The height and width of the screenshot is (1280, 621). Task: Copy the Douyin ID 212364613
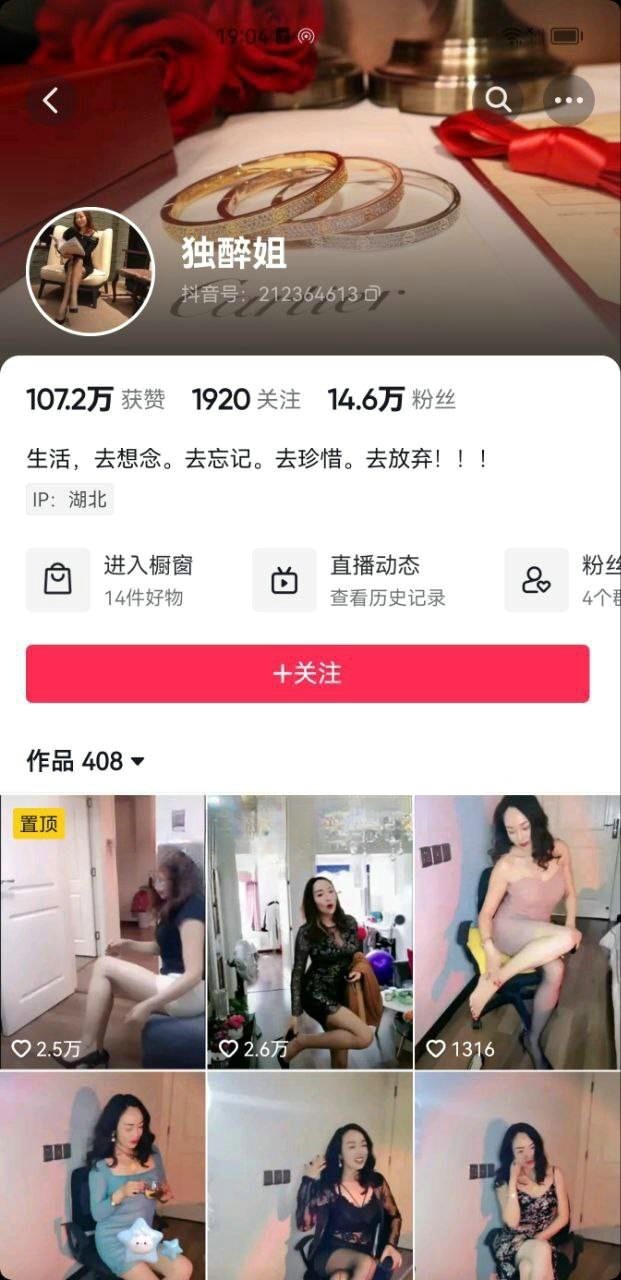[372, 294]
